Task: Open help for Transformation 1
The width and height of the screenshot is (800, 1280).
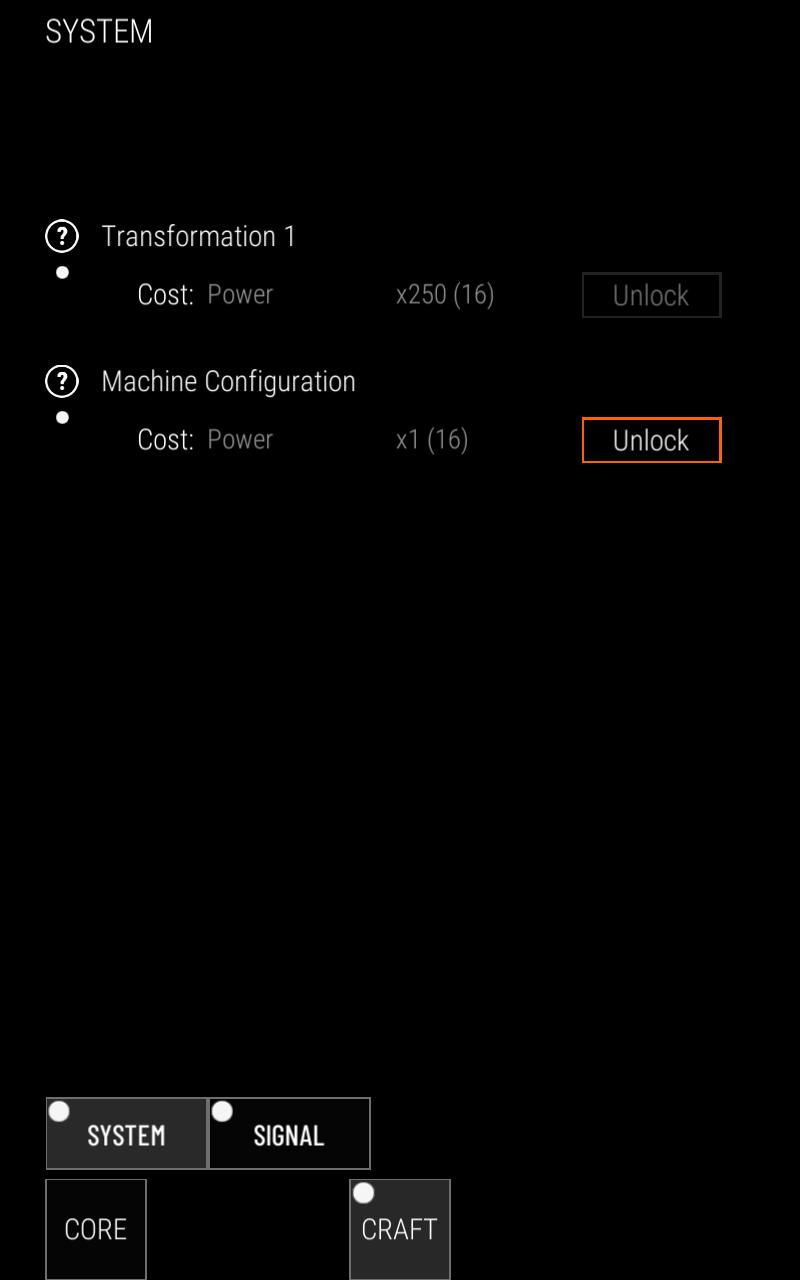Action: (x=62, y=237)
